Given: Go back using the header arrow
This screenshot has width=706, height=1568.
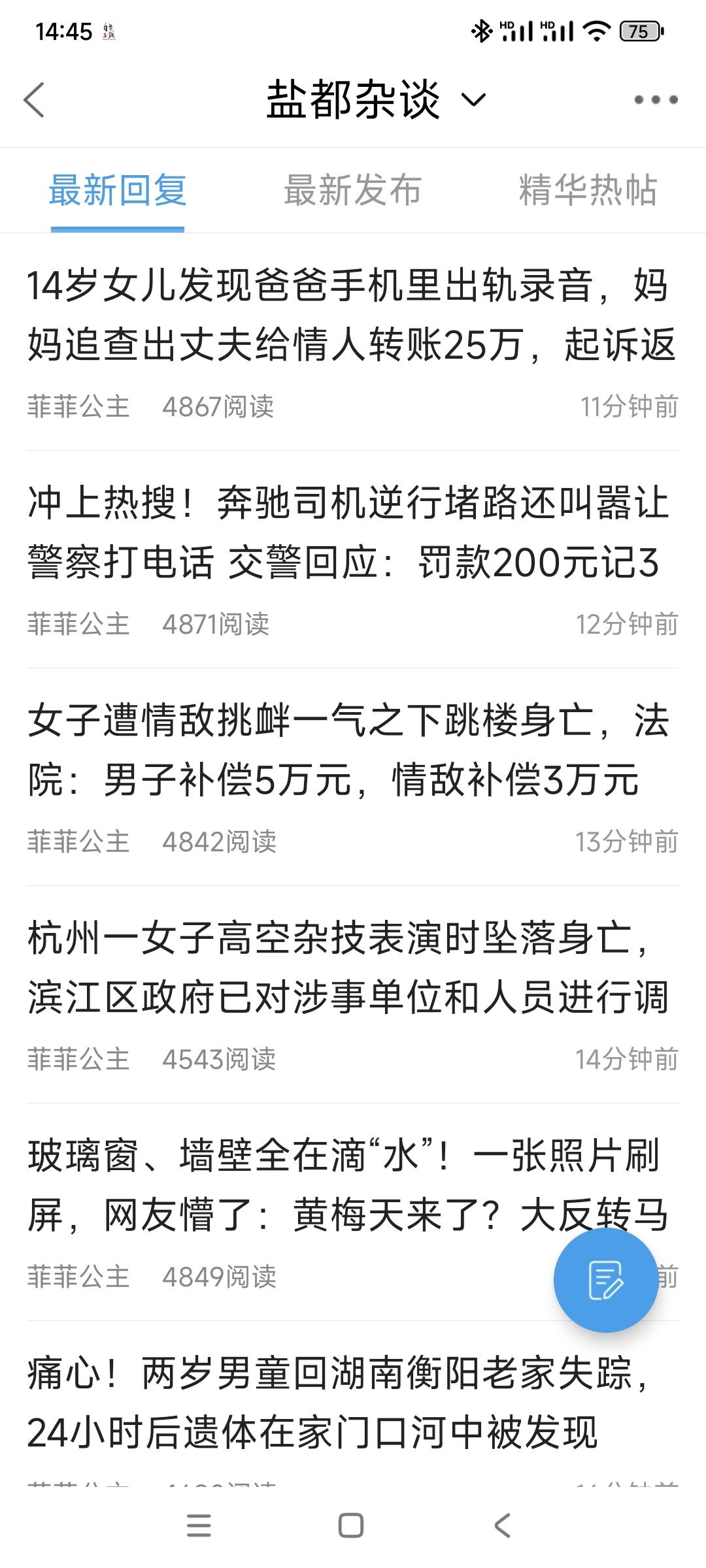Looking at the screenshot, I should pos(34,100).
